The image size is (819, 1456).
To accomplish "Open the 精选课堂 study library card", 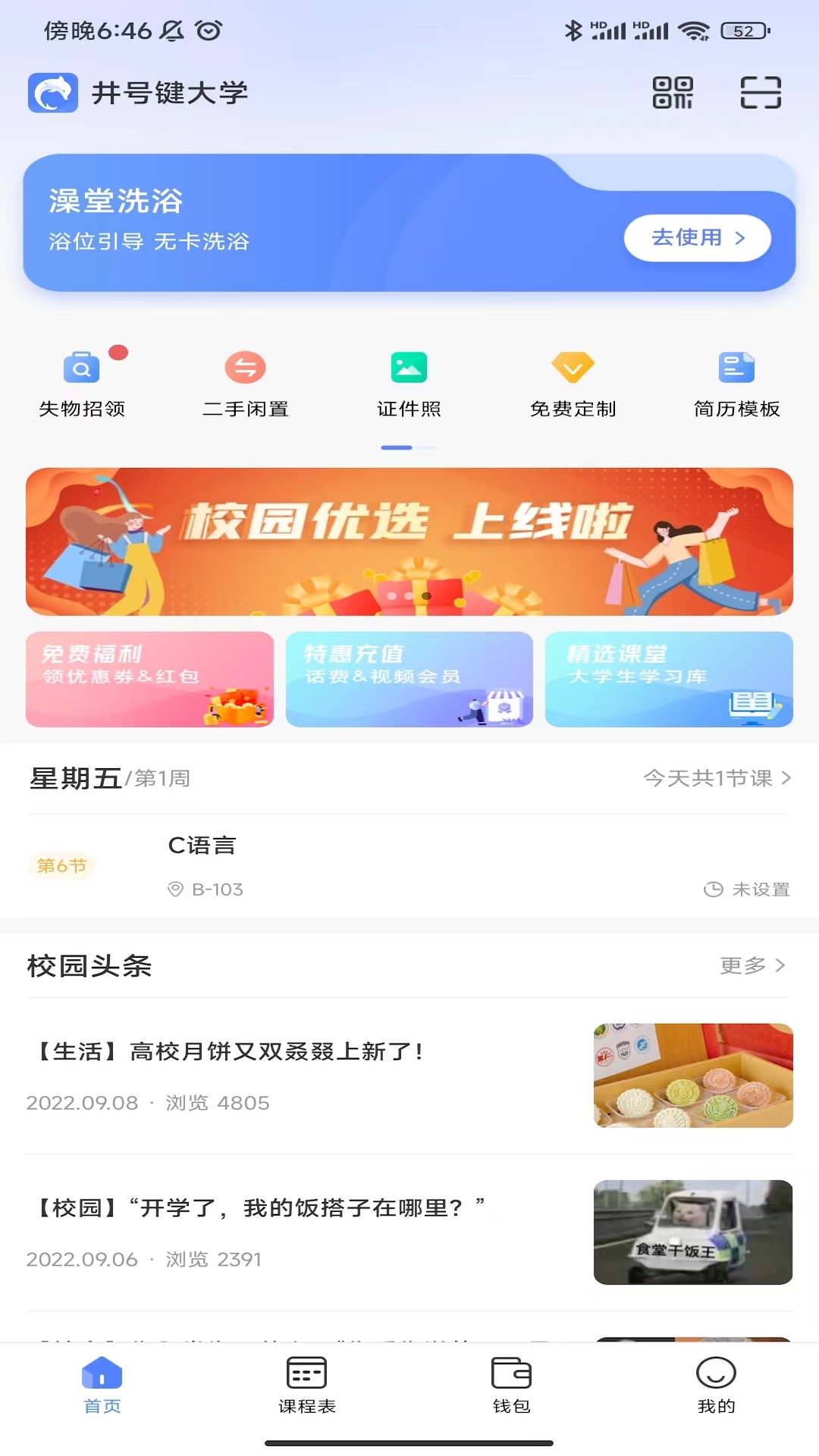I will tap(669, 679).
